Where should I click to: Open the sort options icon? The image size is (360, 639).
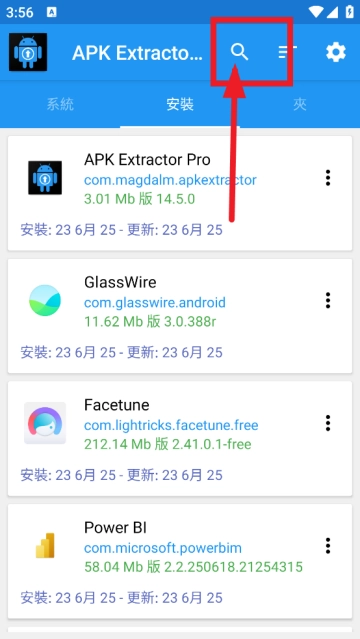[287, 52]
